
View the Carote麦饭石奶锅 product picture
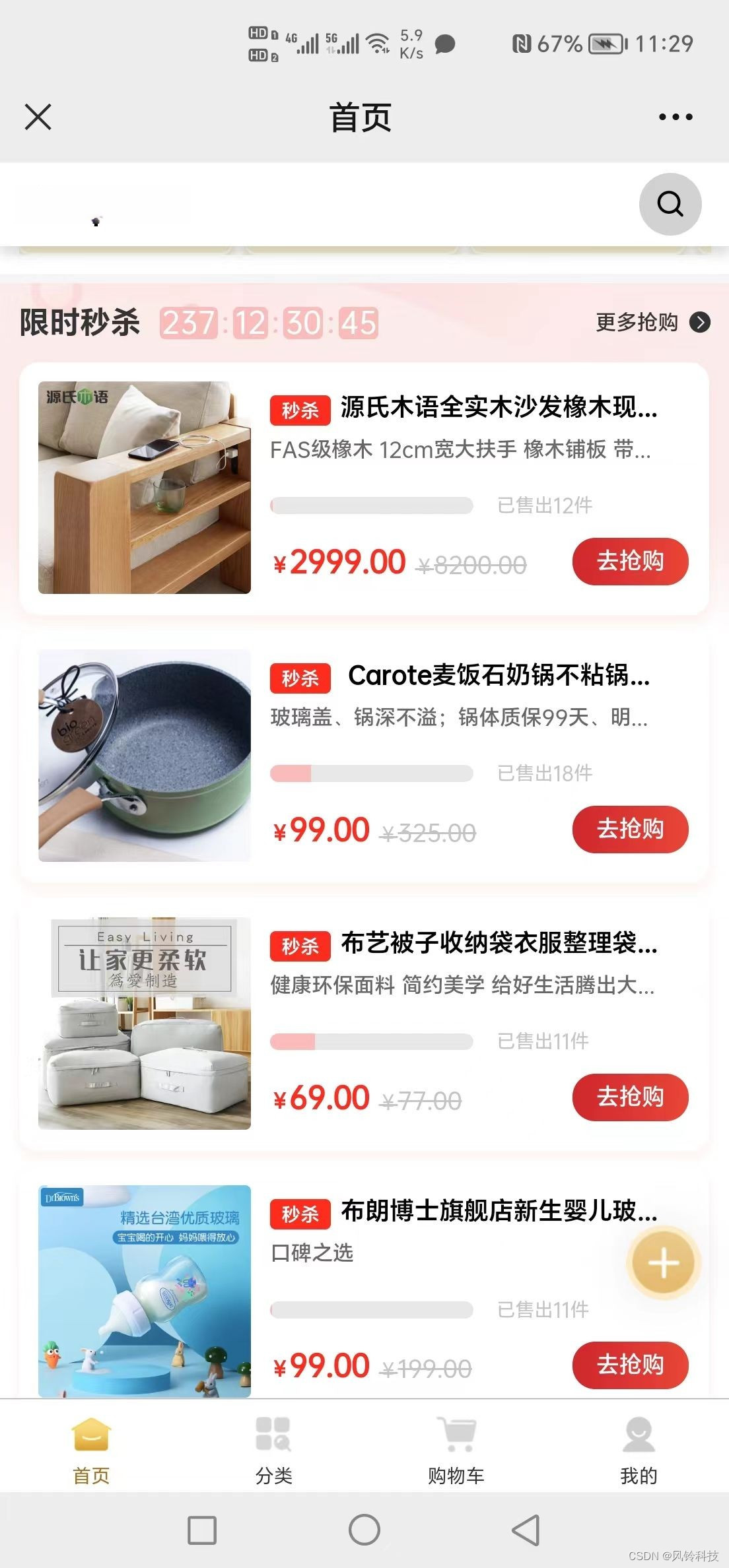tap(145, 756)
